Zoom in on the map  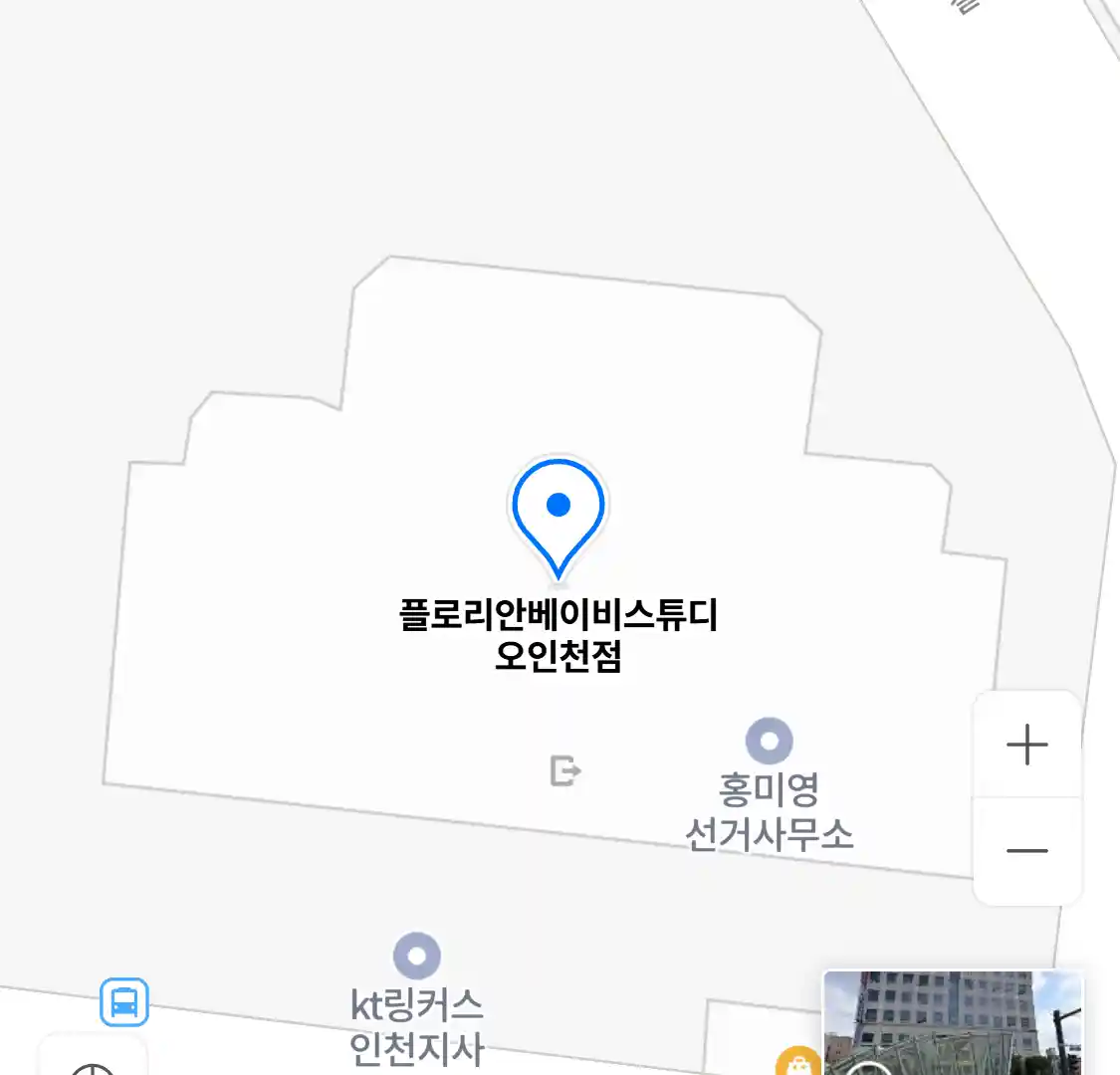point(1026,745)
